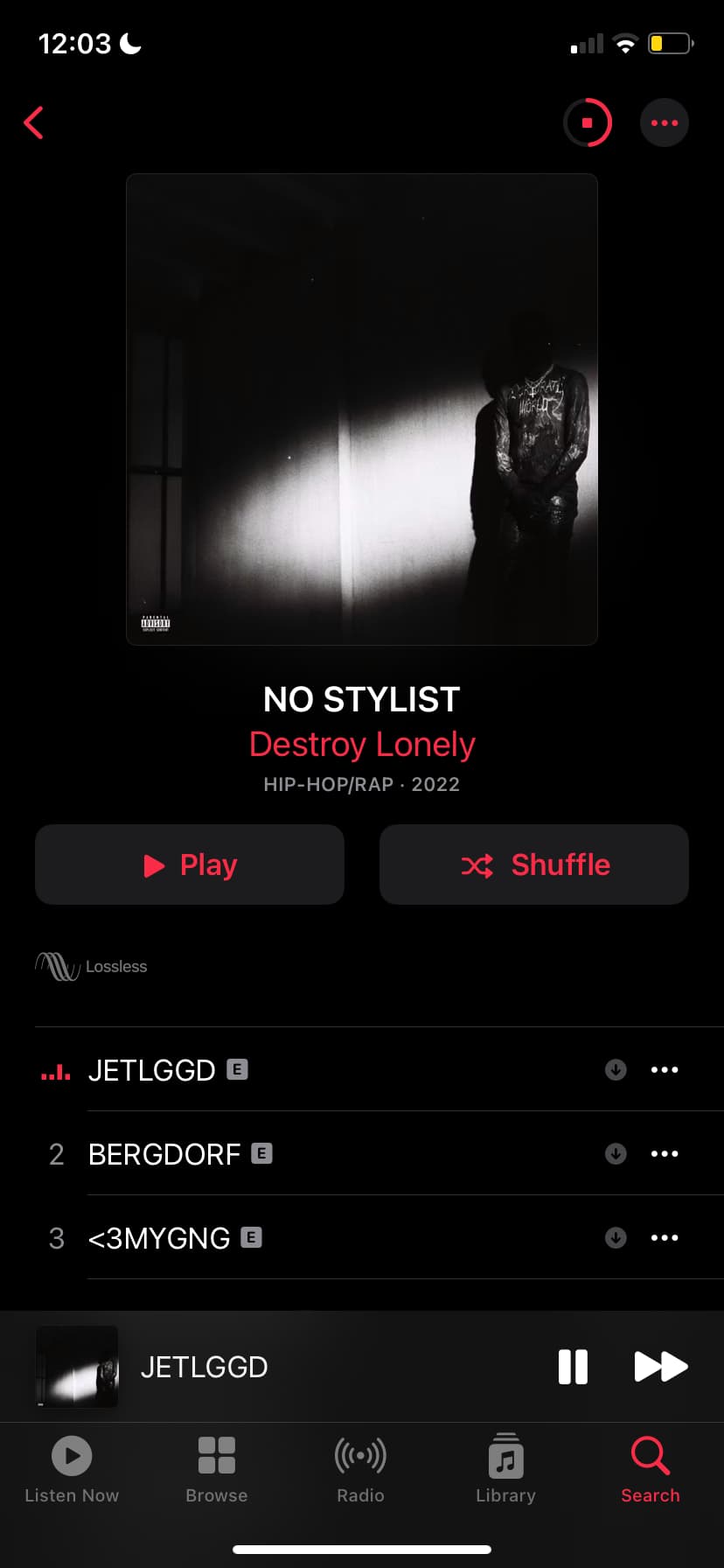Viewport: 724px width, 1568px height.
Task: Play the NO STYLIST album
Action: 190,864
